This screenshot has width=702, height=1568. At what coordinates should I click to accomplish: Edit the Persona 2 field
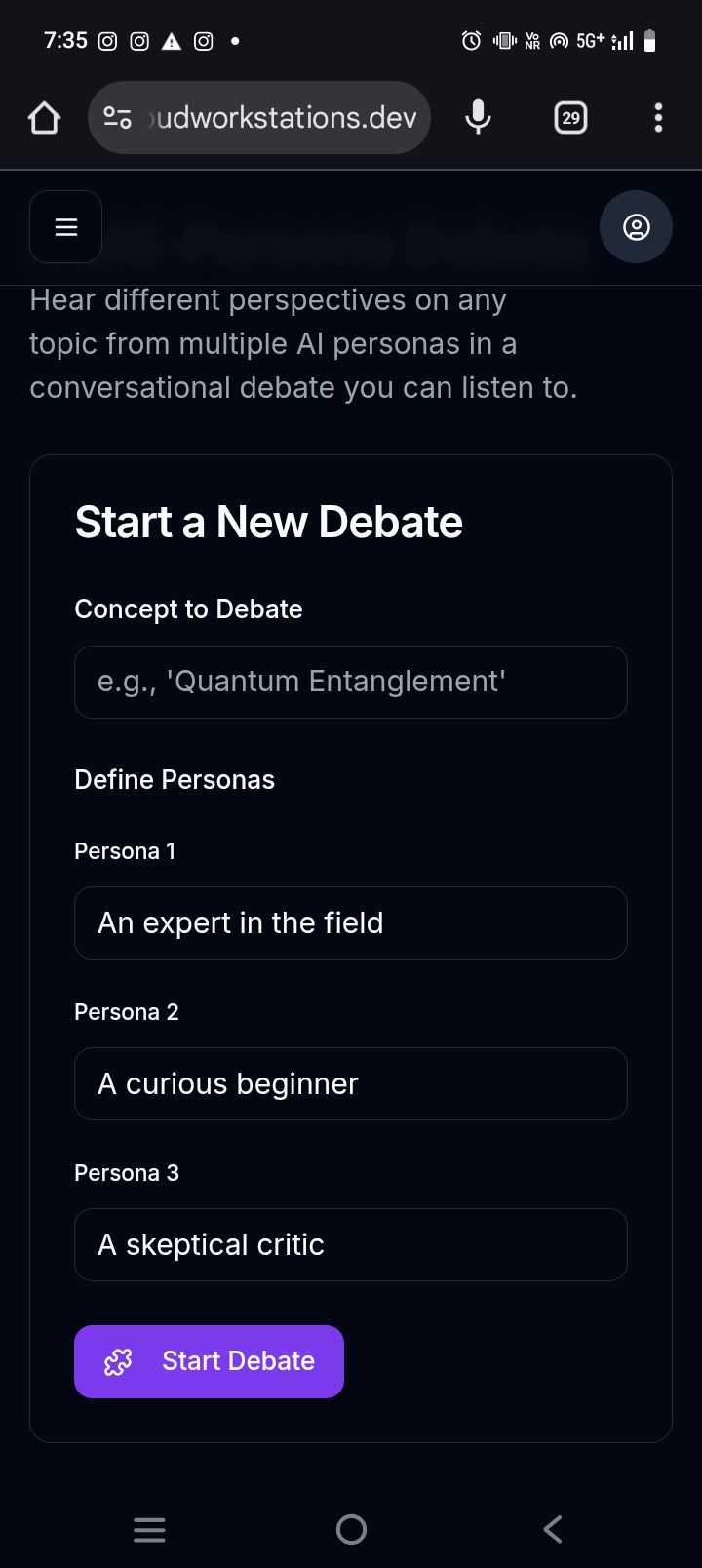pos(351,1083)
